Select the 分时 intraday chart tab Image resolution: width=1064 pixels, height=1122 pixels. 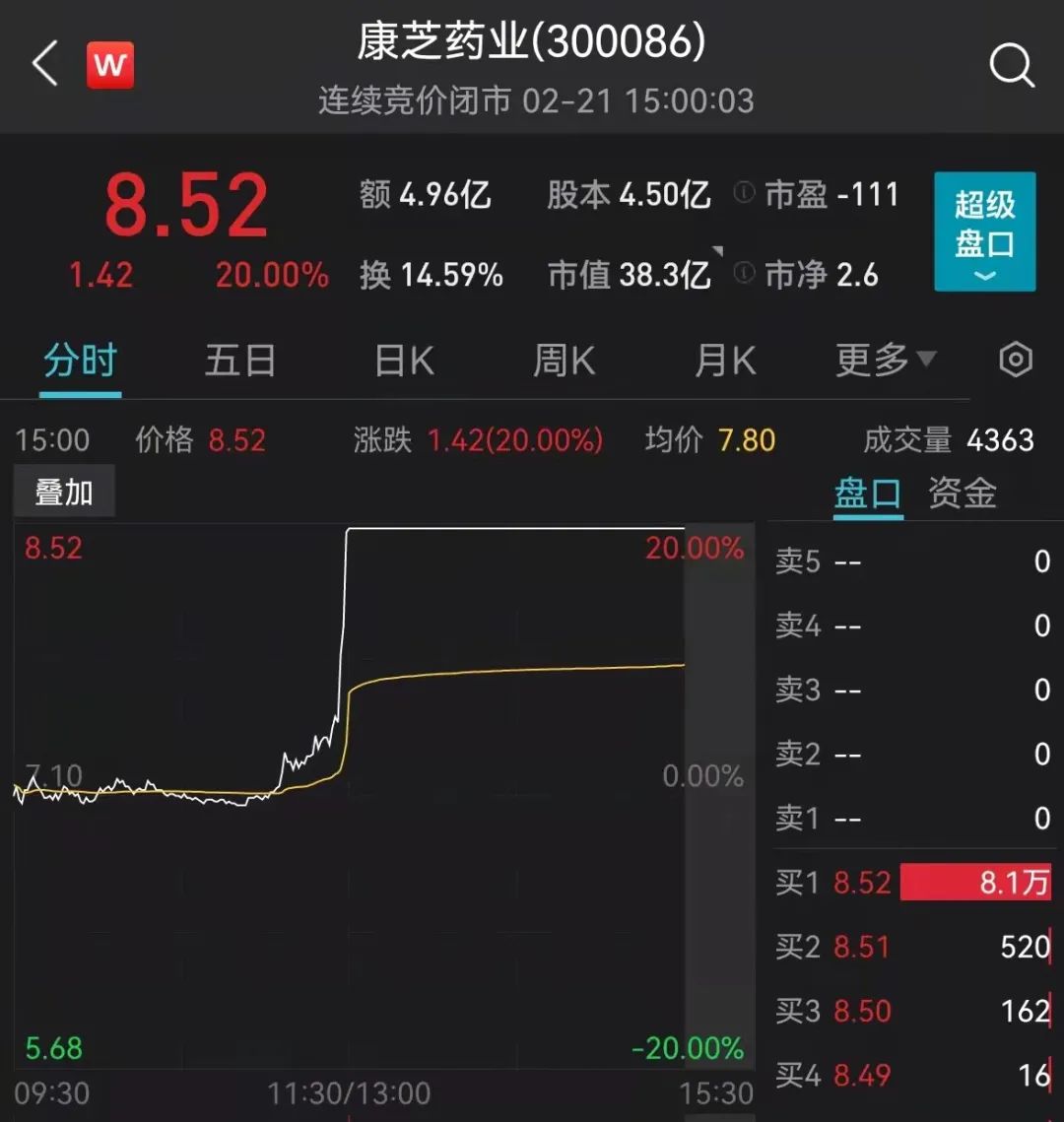click(79, 361)
